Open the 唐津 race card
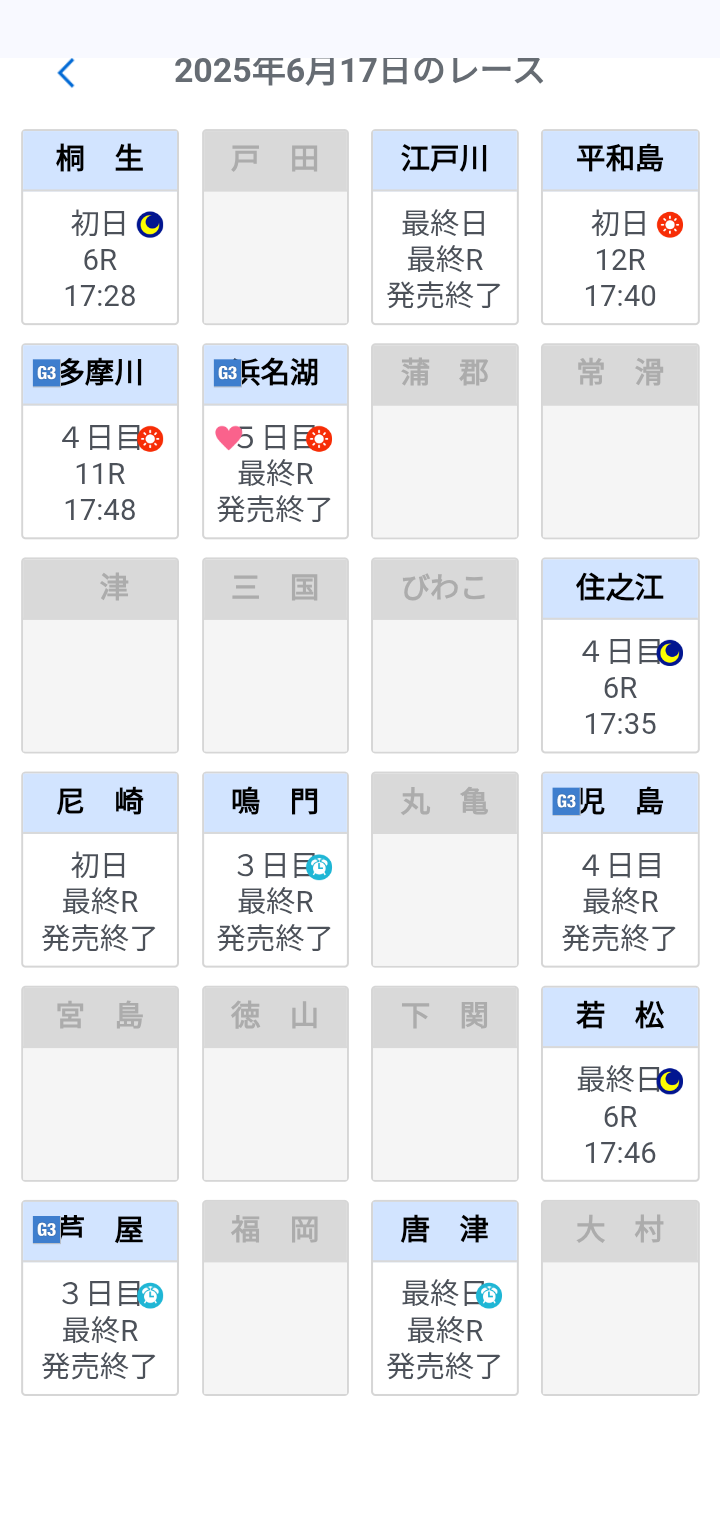720x1520 pixels. [x=445, y=1297]
